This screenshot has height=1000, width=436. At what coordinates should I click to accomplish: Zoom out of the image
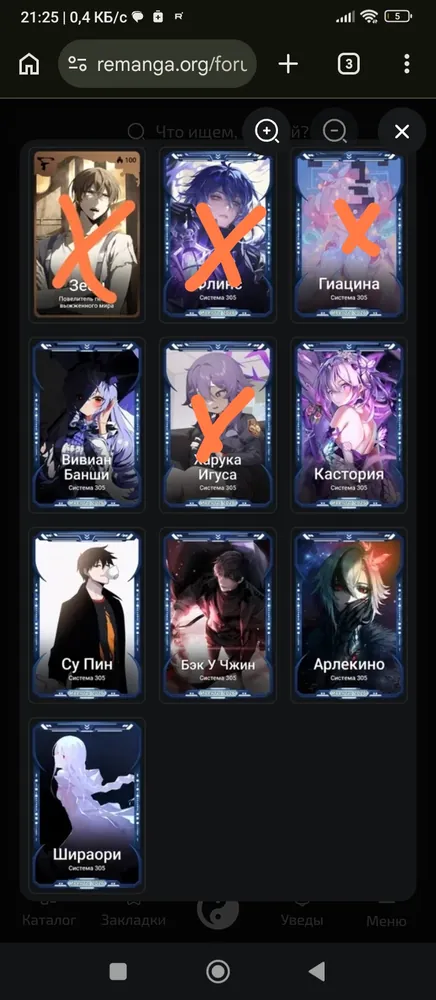click(x=335, y=132)
